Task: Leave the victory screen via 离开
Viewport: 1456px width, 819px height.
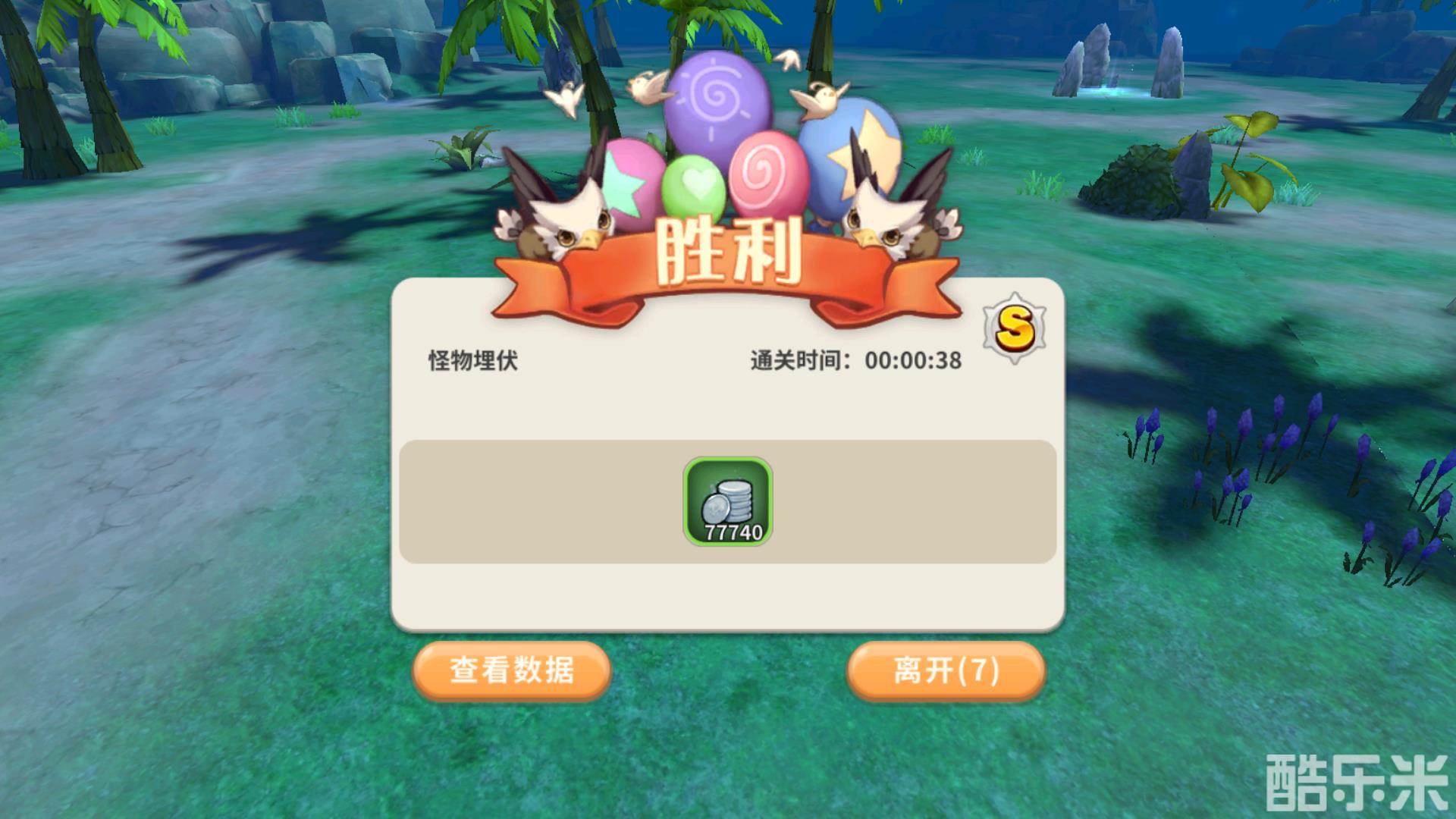Action: [x=946, y=670]
